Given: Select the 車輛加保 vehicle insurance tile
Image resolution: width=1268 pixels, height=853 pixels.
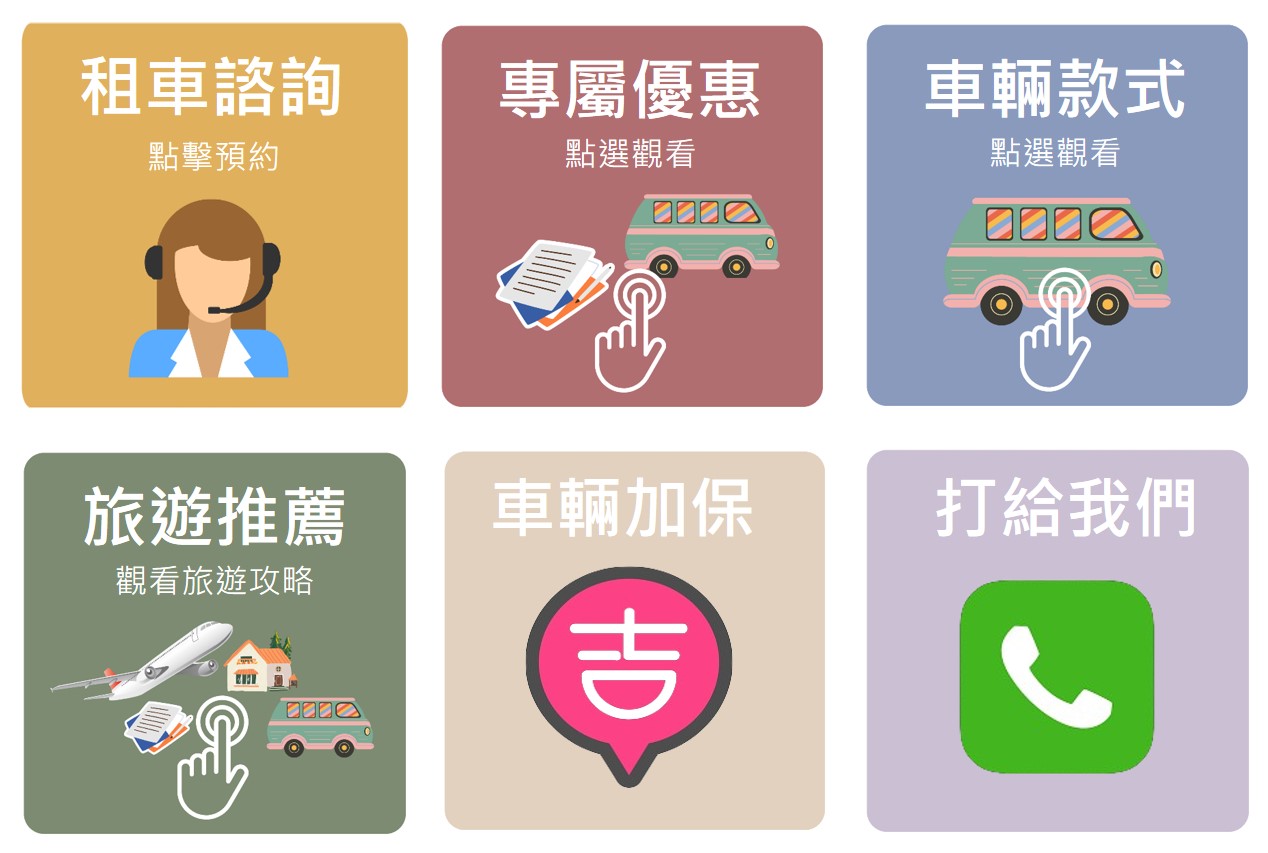Looking at the screenshot, I should [x=634, y=640].
